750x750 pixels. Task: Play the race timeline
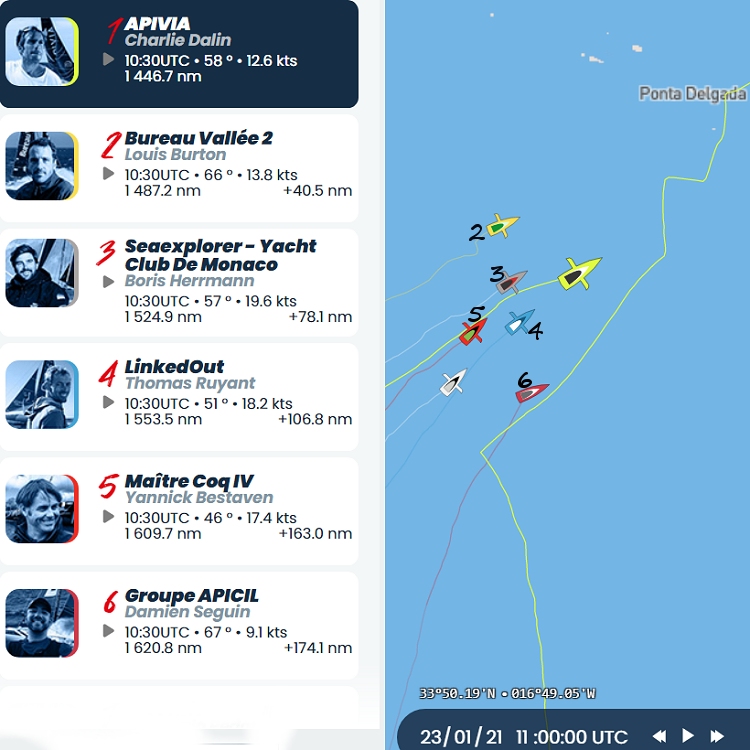point(688,736)
